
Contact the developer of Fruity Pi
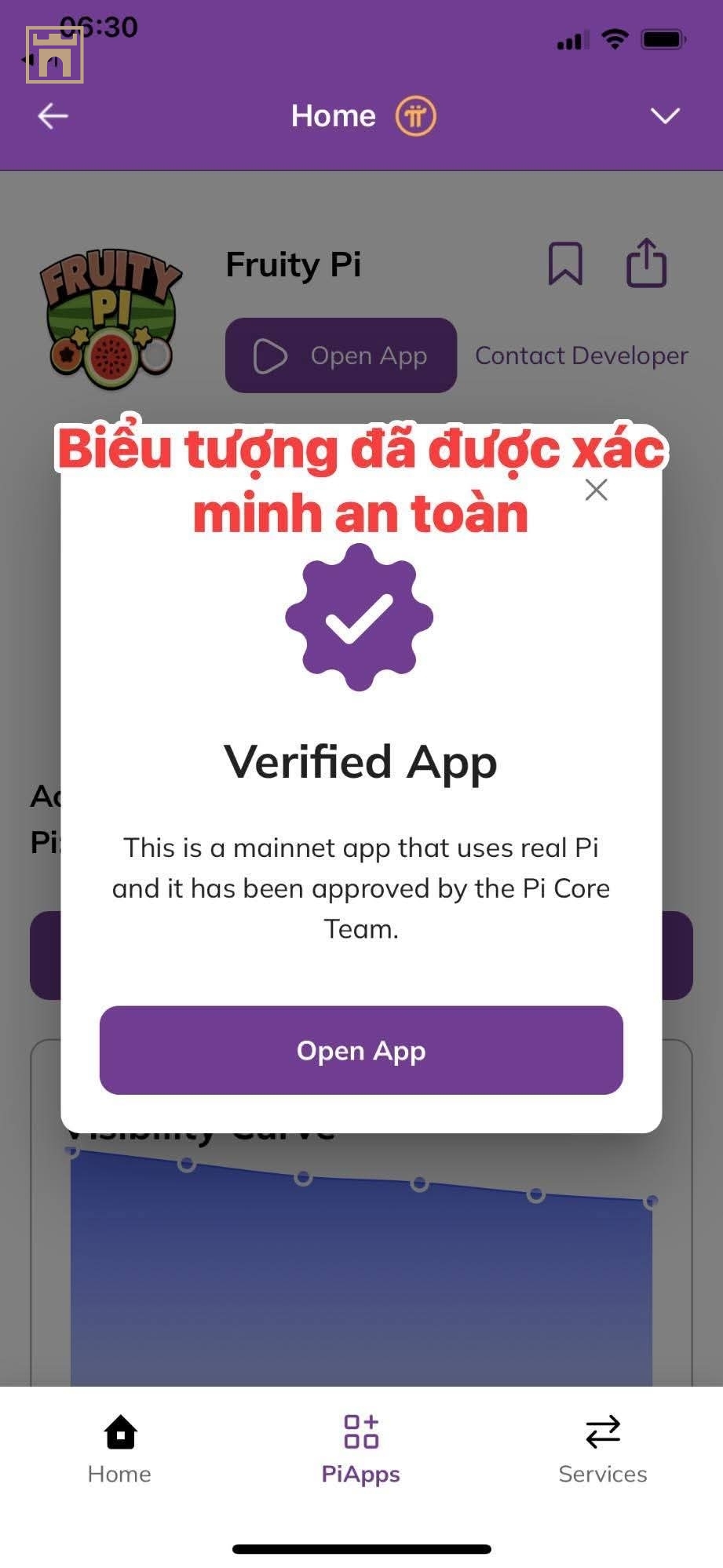pyautogui.click(x=582, y=356)
